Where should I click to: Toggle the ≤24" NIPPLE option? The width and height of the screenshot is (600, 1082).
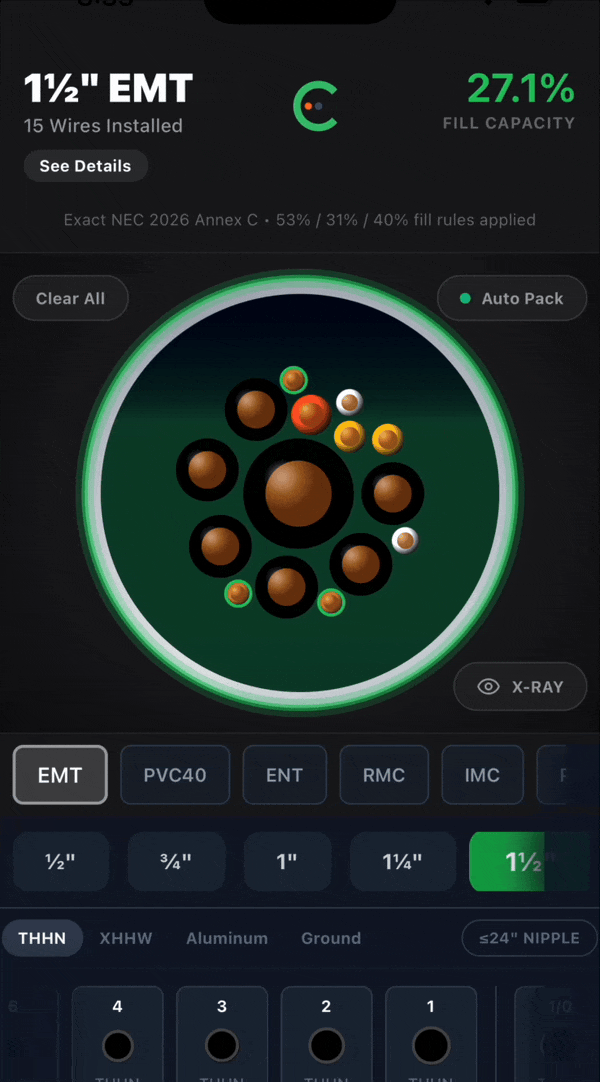(529, 938)
